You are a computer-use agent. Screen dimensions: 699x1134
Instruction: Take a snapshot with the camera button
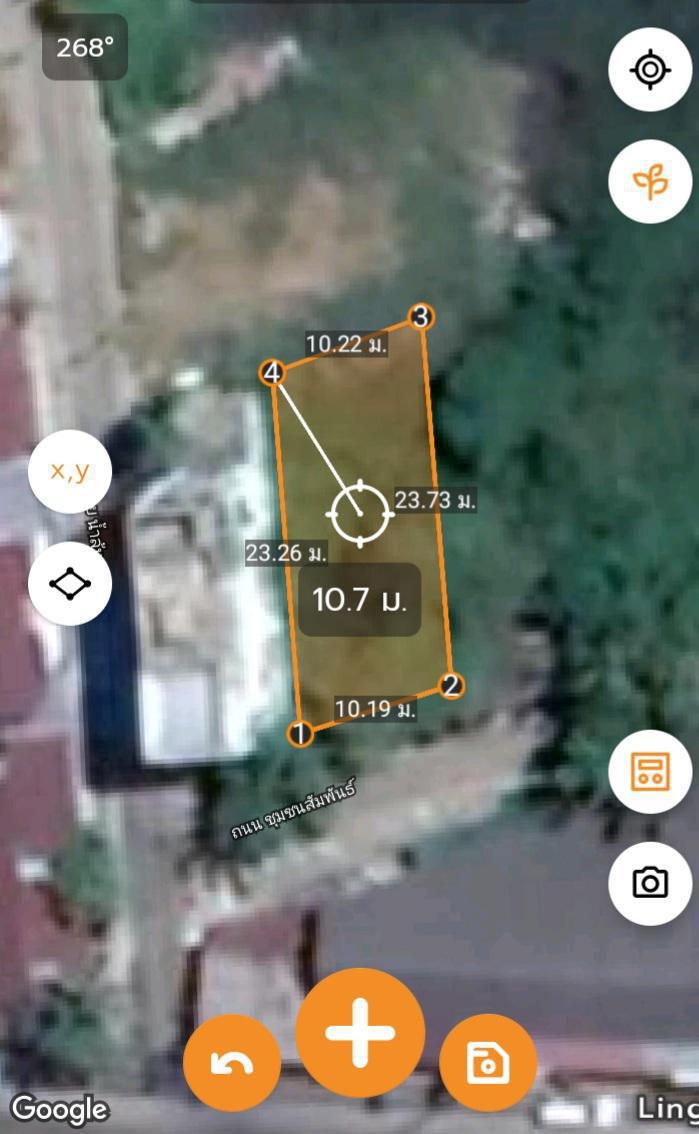(x=650, y=883)
